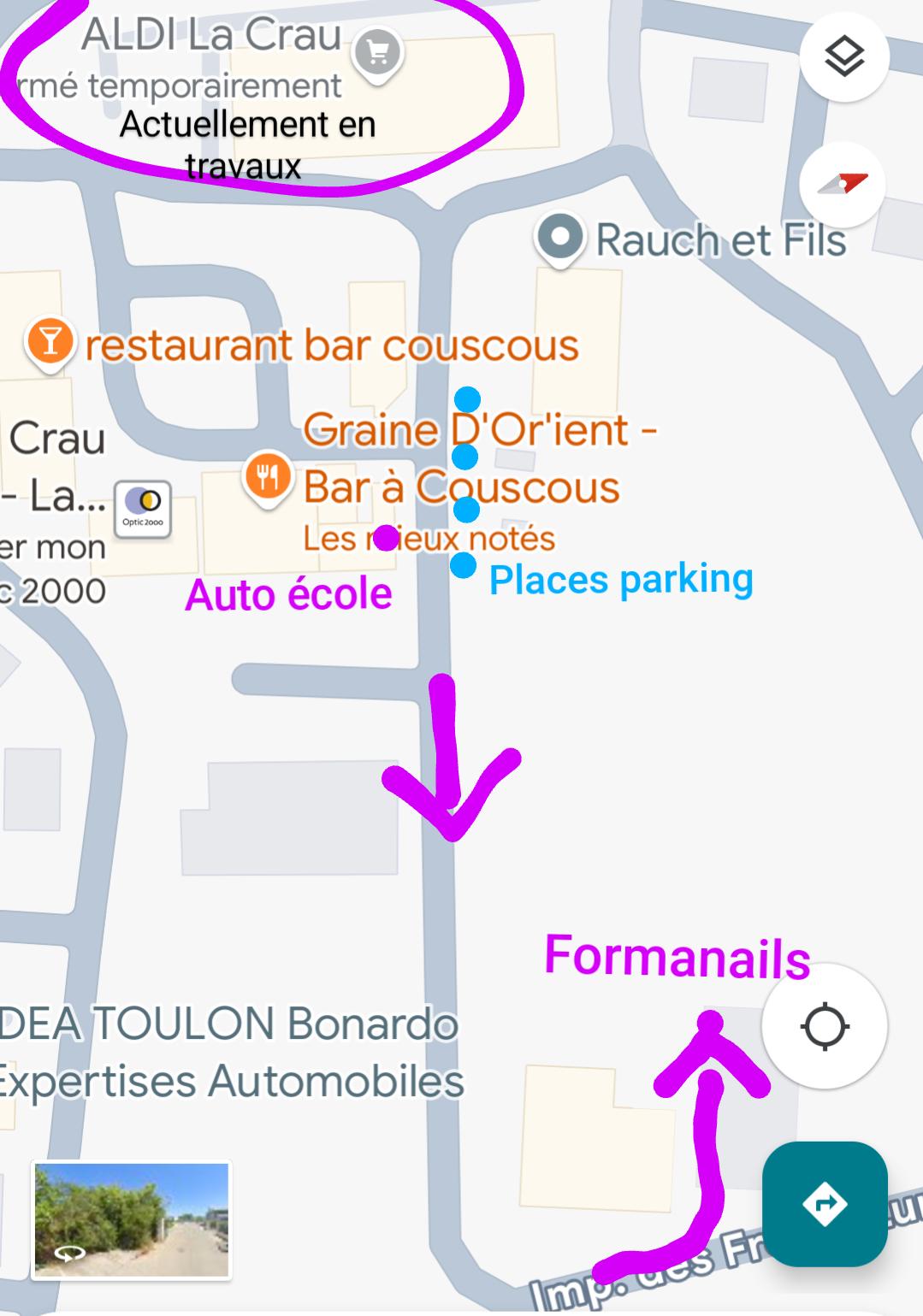
Task: Start directions with the turn arrow button
Action: pyautogui.click(x=824, y=1204)
